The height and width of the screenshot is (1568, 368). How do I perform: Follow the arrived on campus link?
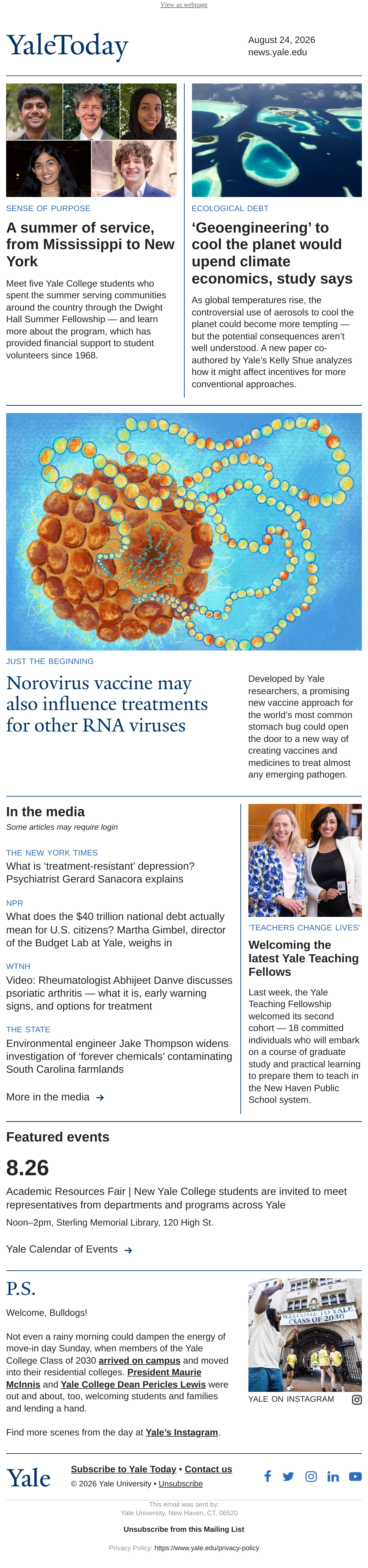coord(139,1360)
